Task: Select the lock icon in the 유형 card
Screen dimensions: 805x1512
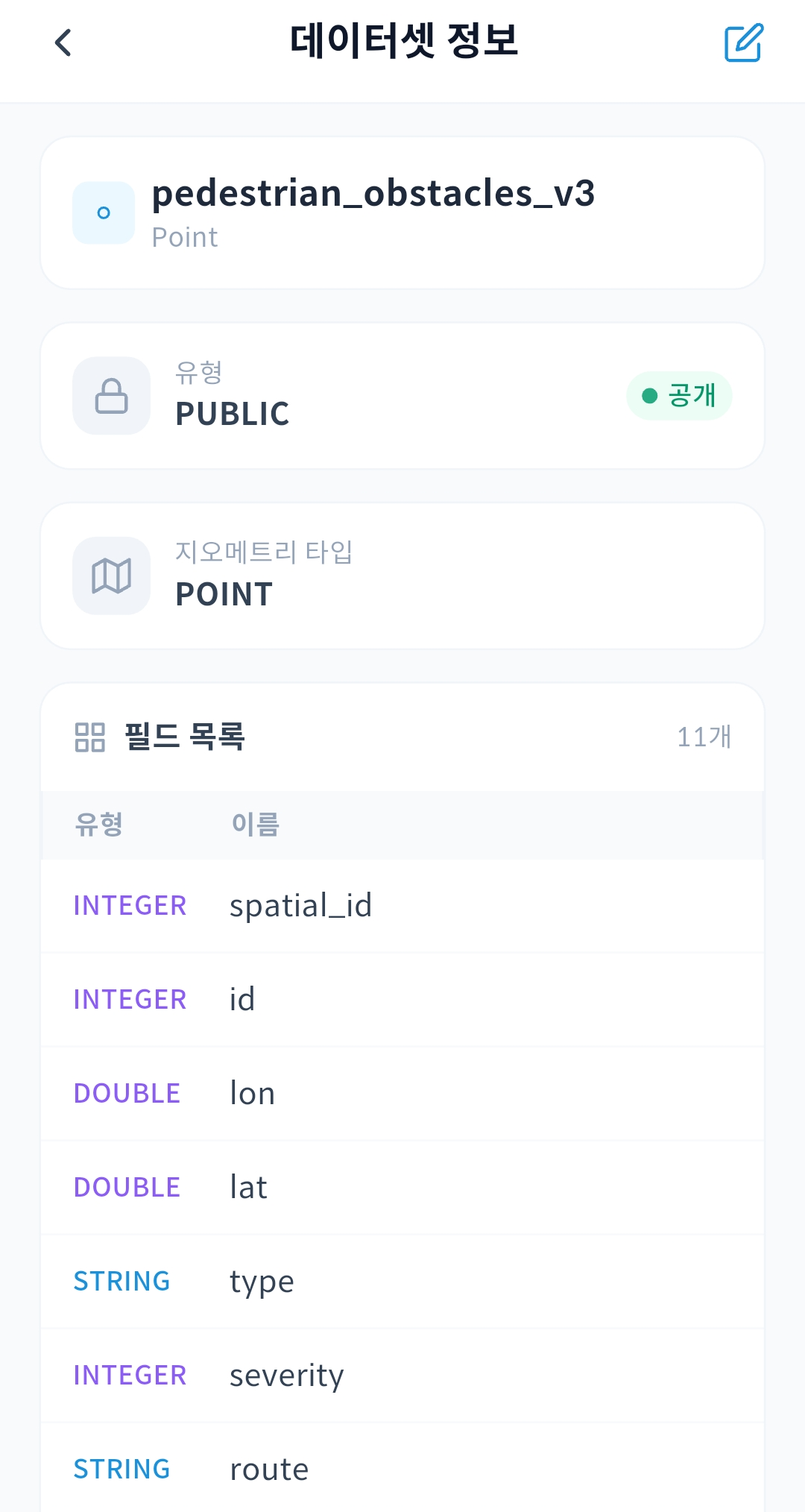Action: [x=111, y=396]
